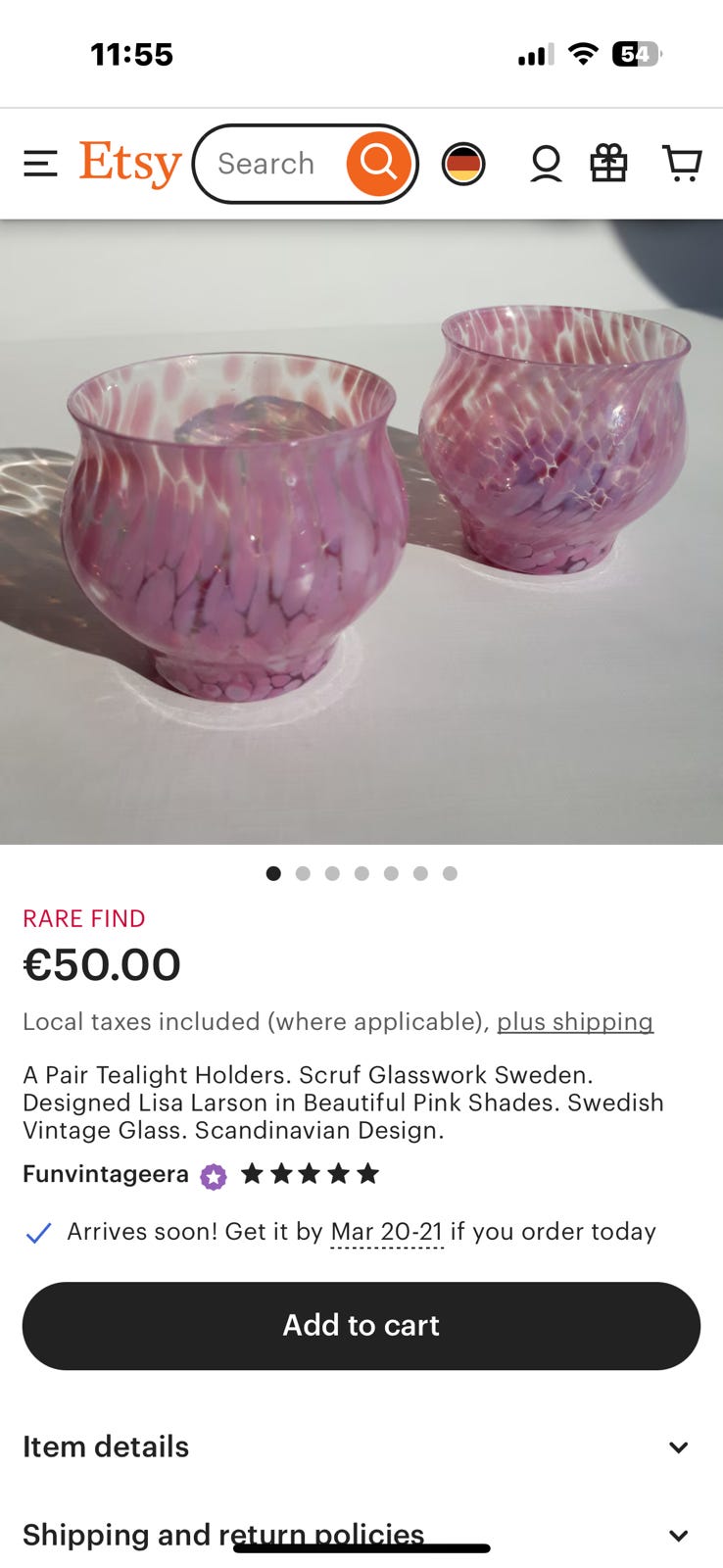Viewport: 723px width, 1568px height.
Task: Click the star badge next to Funvintageera
Action: pyautogui.click(x=211, y=1175)
